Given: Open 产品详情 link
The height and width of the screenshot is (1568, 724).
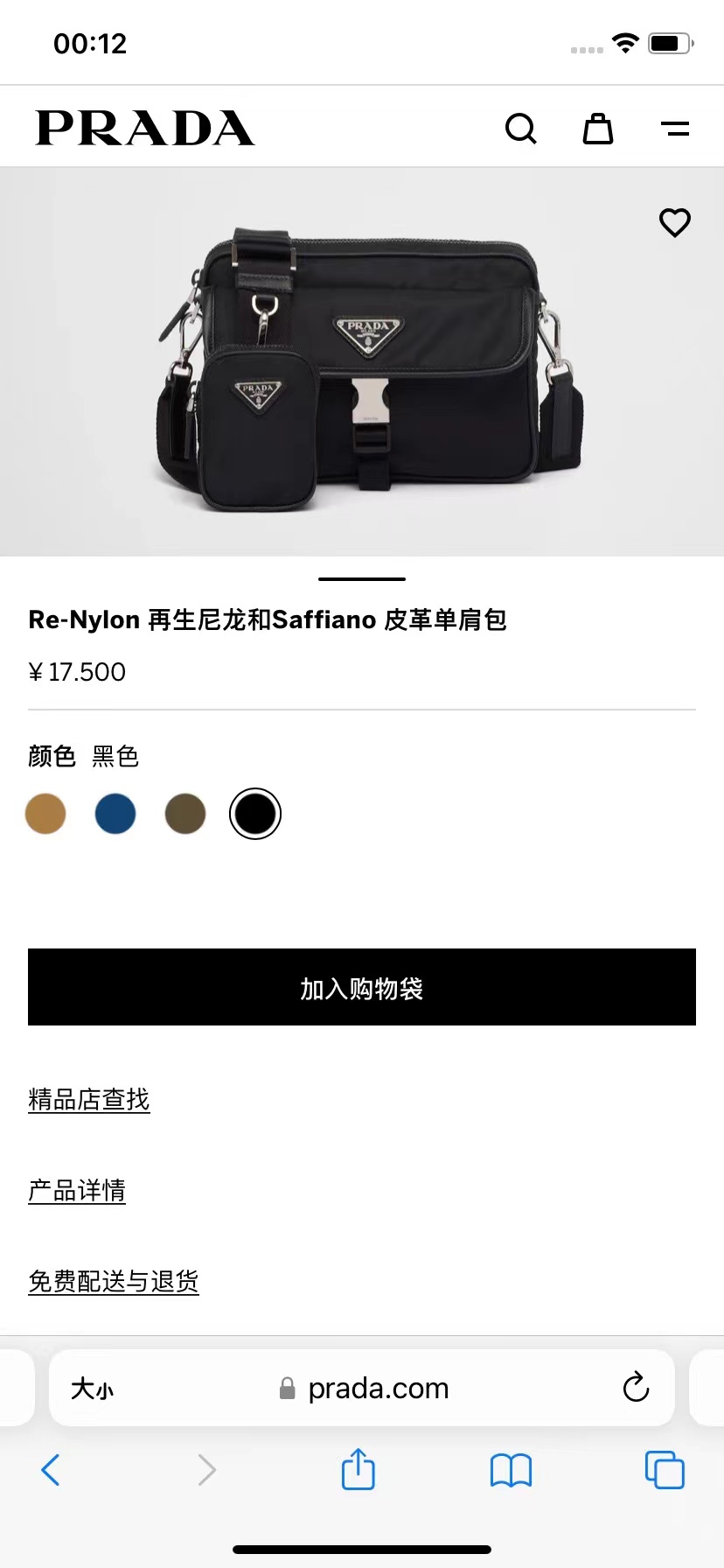Looking at the screenshot, I should tap(77, 1190).
